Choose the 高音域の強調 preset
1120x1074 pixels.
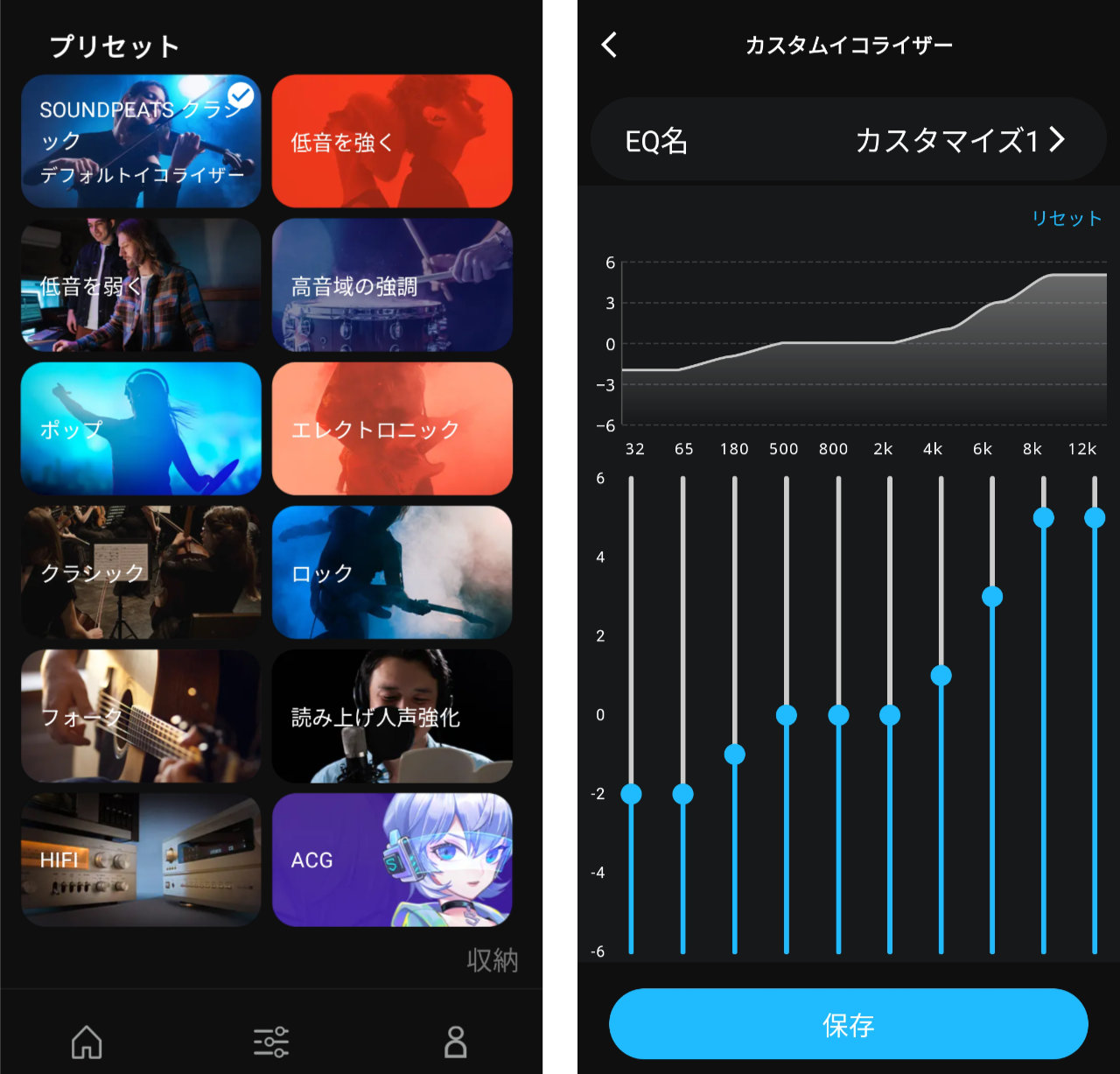point(392,285)
